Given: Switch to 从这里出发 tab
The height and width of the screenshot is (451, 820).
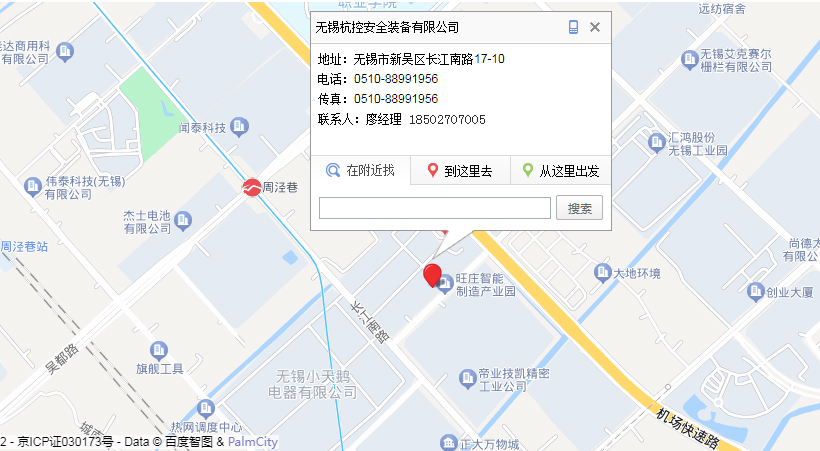Looking at the screenshot, I should (560, 171).
